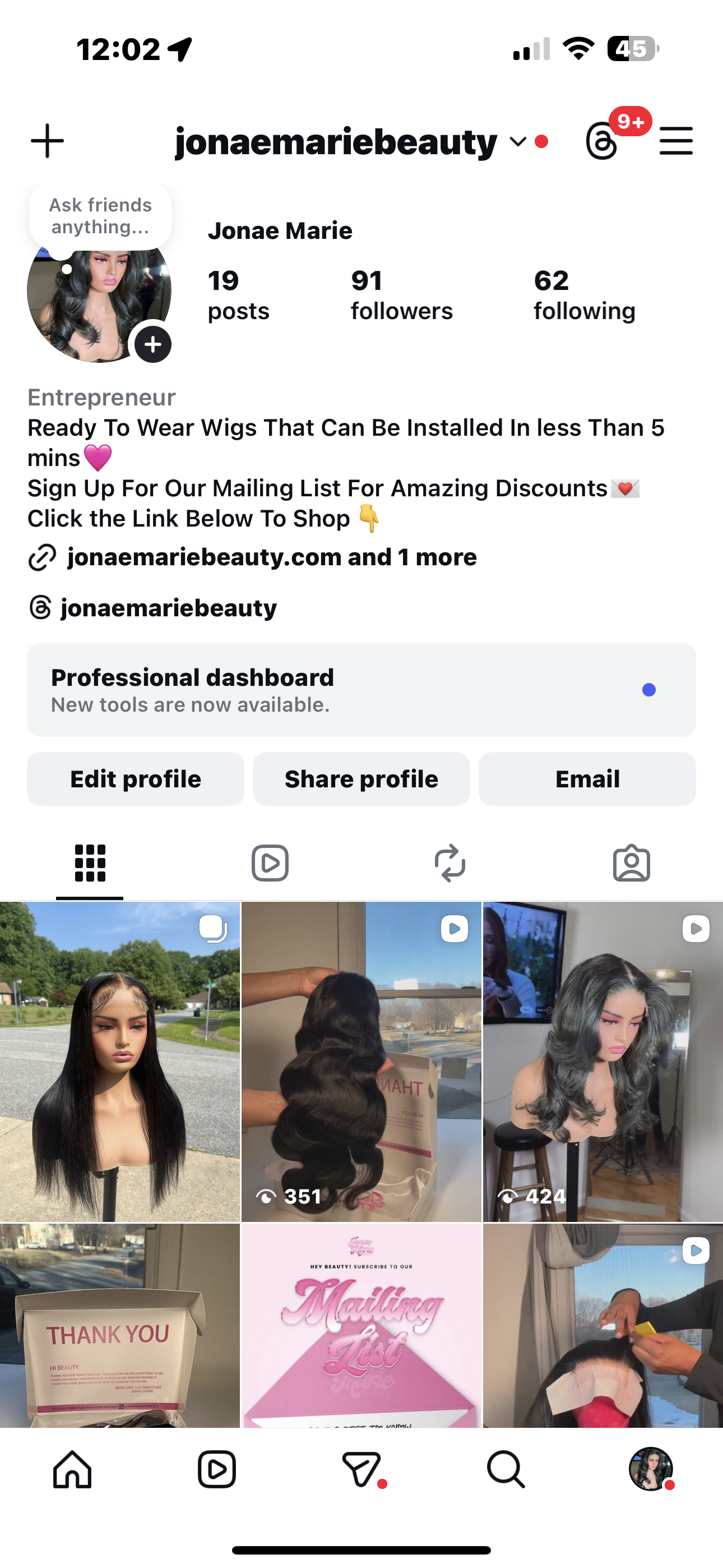Image resolution: width=723 pixels, height=1568 pixels.
Task: Tap the Email button
Action: (587, 779)
